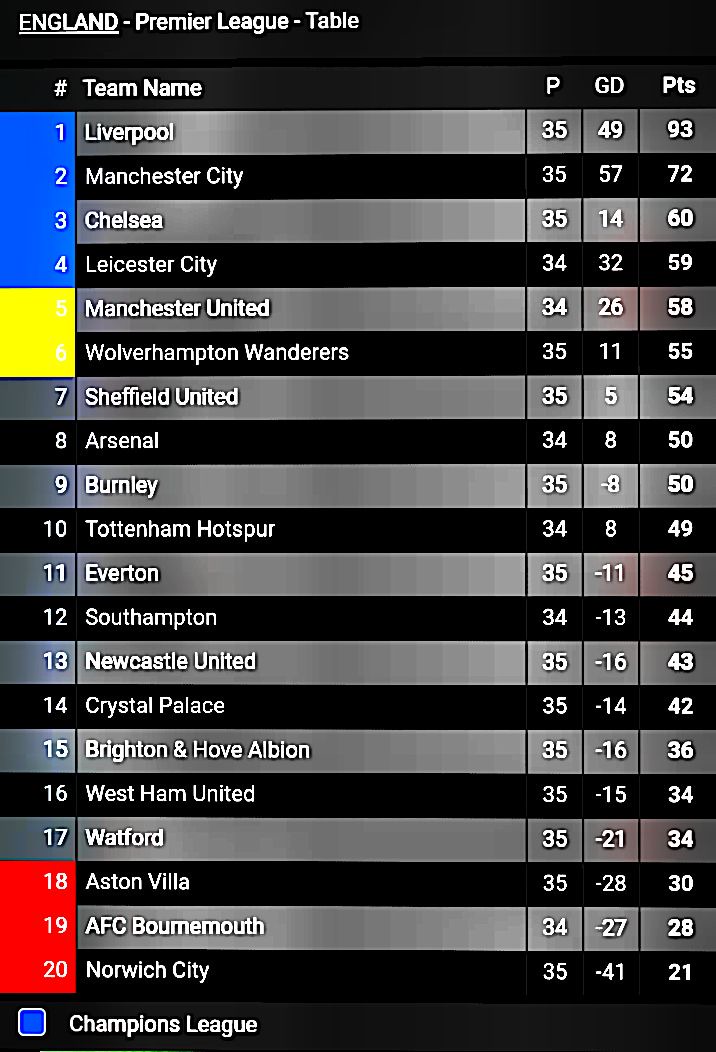View the Tottenham Hotspur row
The height and width of the screenshot is (1052, 716).
[180, 529]
